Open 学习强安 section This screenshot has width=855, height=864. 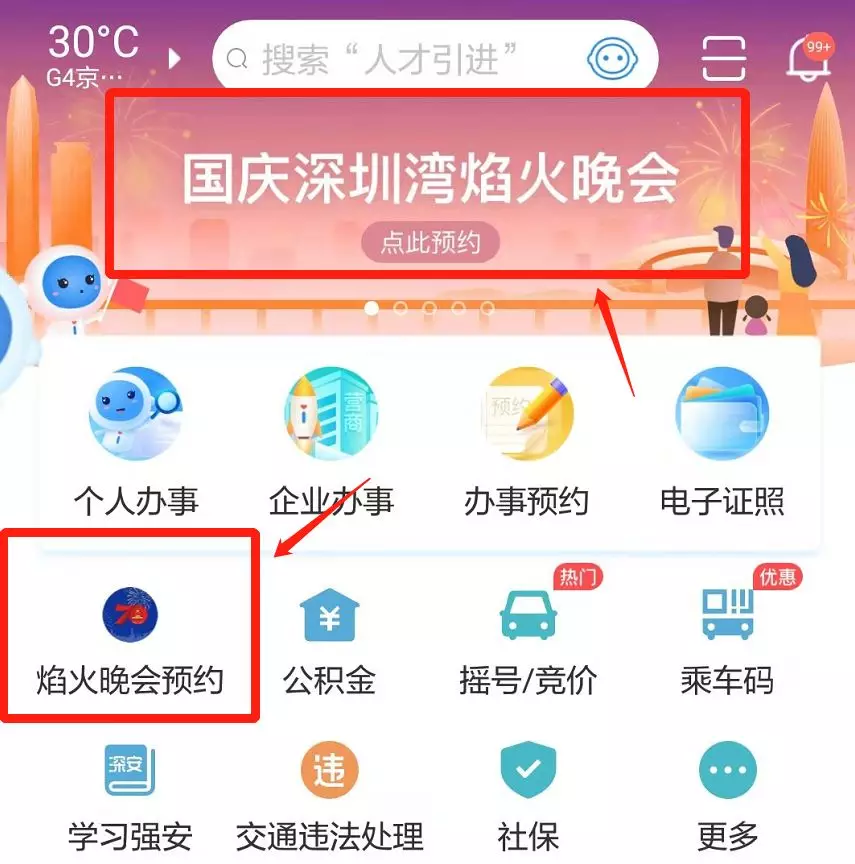click(x=130, y=797)
